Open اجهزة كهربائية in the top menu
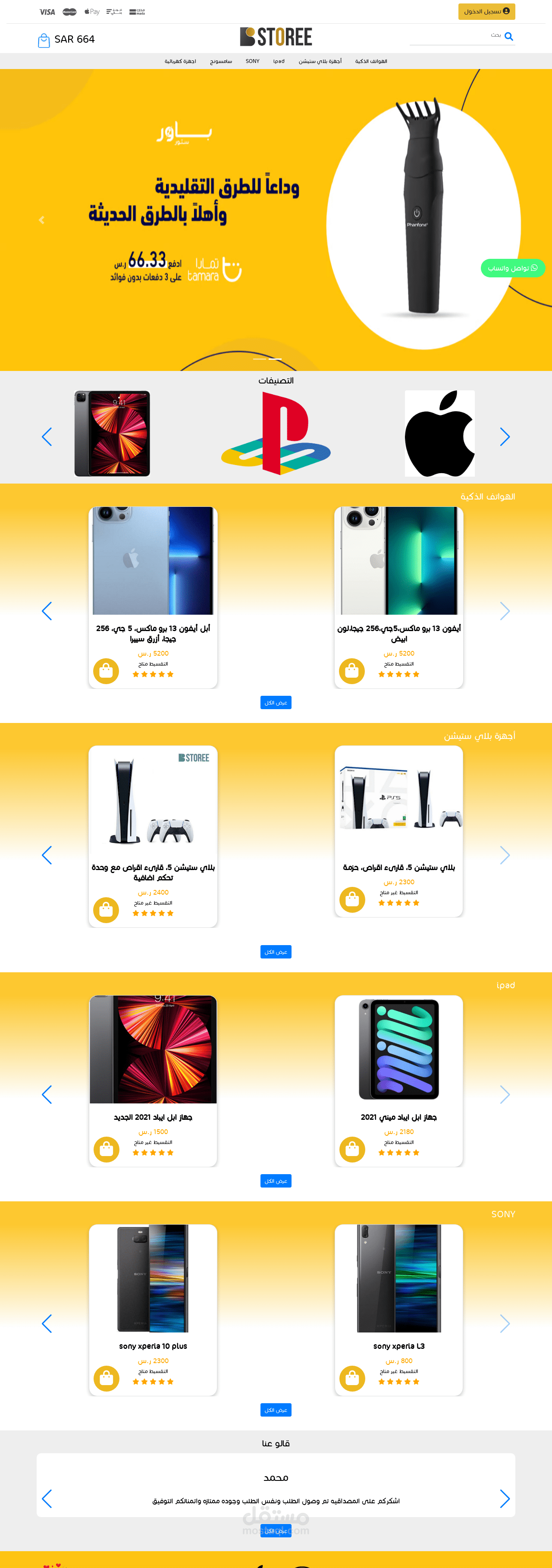This screenshot has height=1568, width=552. tap(180, 62)
